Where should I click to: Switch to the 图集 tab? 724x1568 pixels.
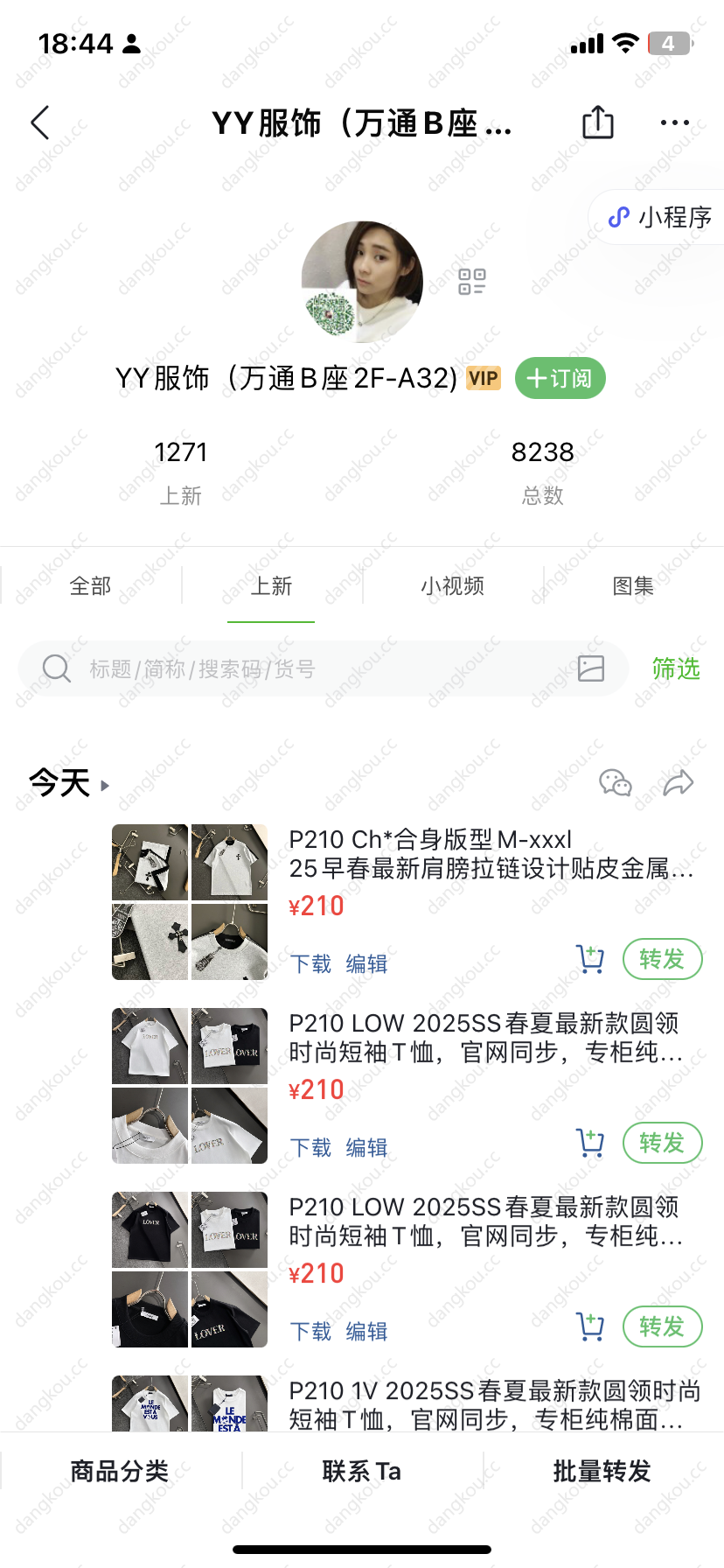[x=633, y=585]
